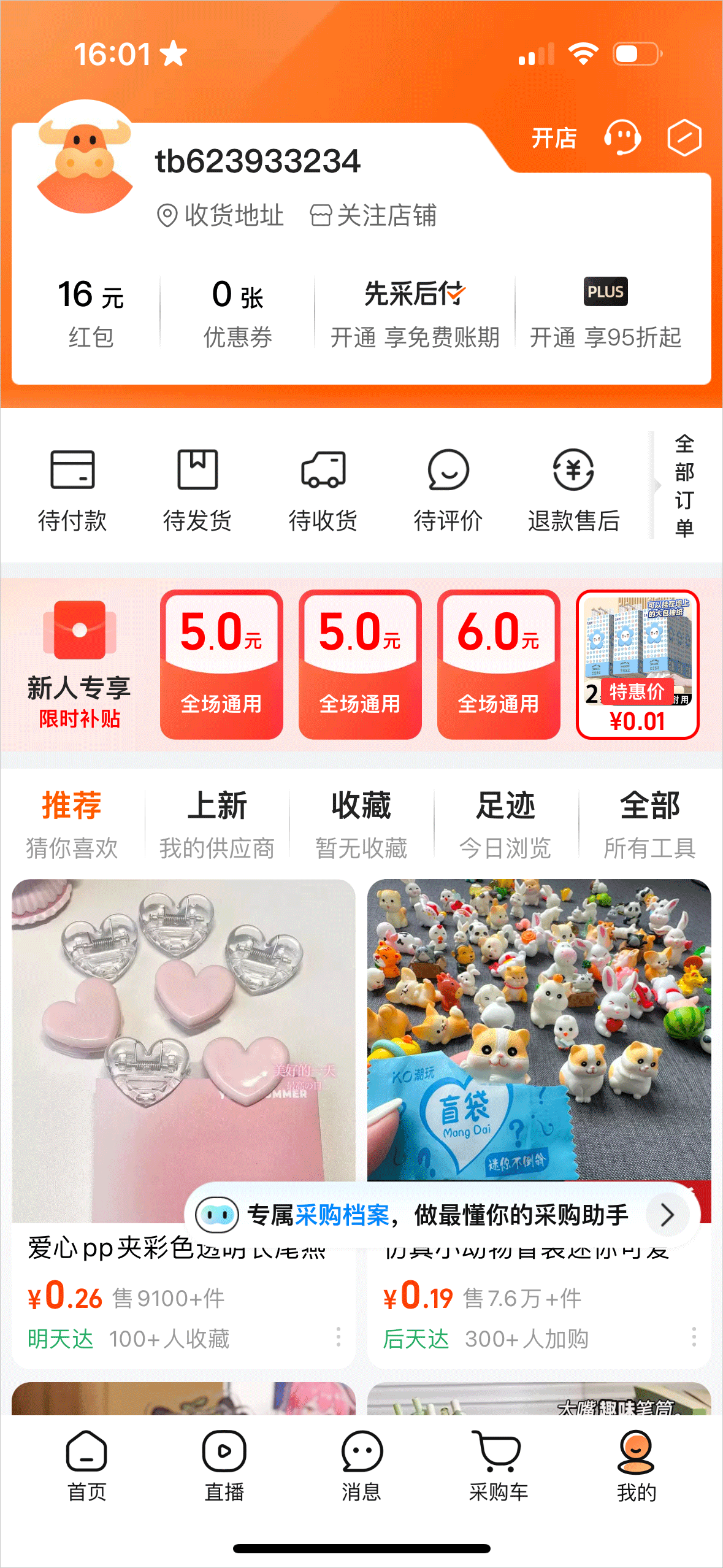Screen dimensions: 723x1568
Task: View 全部订单 all orders
Action: 684,485
